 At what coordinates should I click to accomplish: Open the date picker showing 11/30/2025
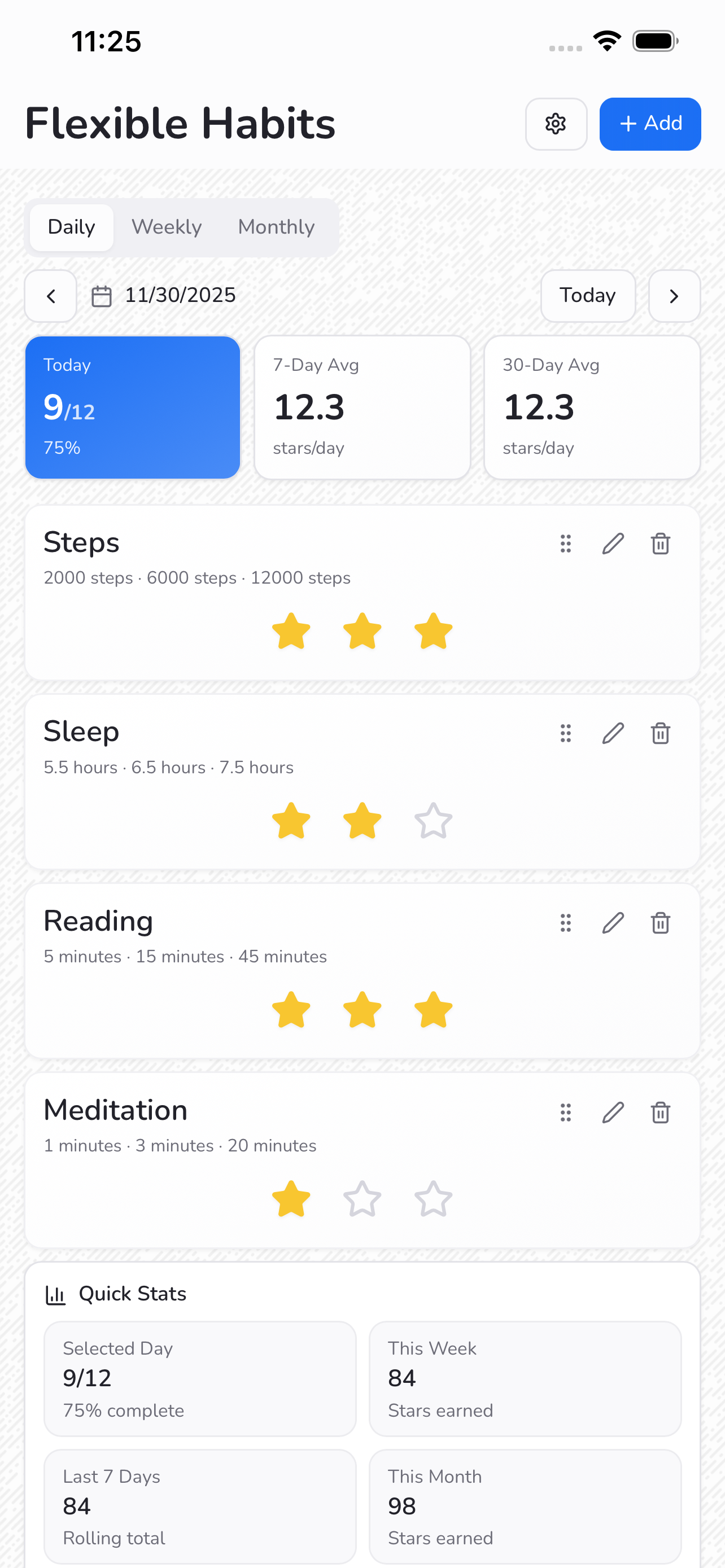pyautogui.click(x=164, y=296)
